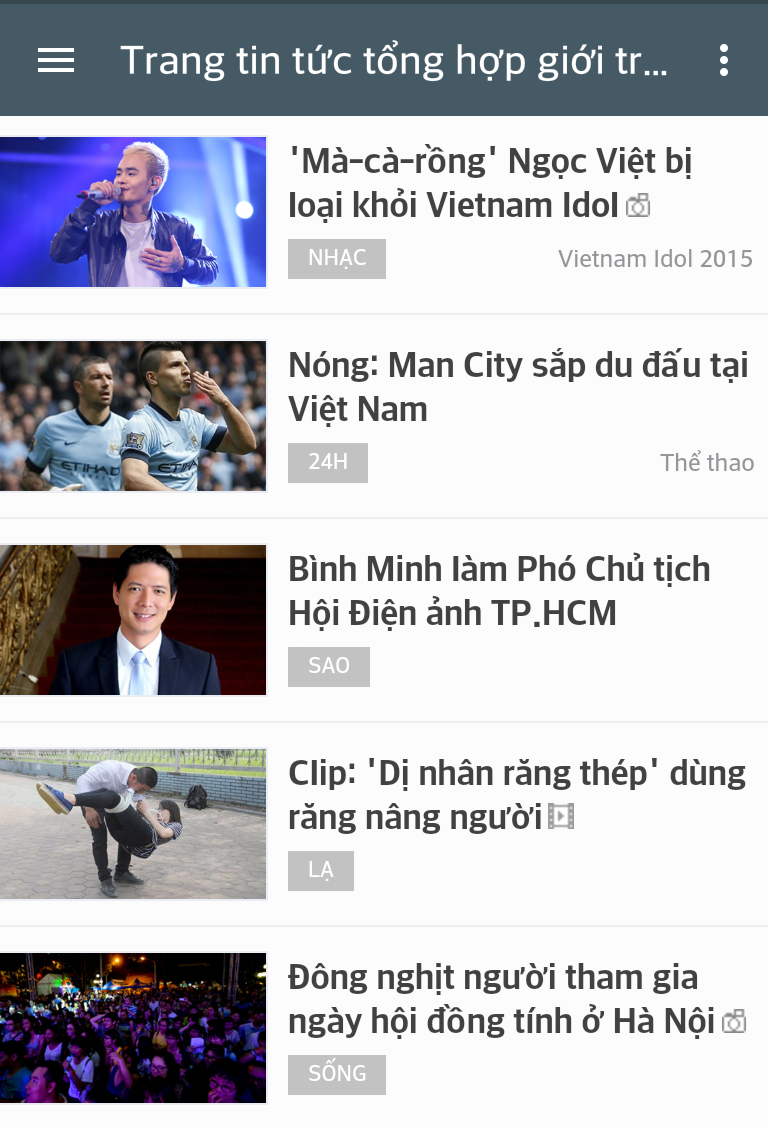The height and width of the screenshot is (1127, 768).
Task: Open the Thể thao topic
Action: (x=707, y=463)
